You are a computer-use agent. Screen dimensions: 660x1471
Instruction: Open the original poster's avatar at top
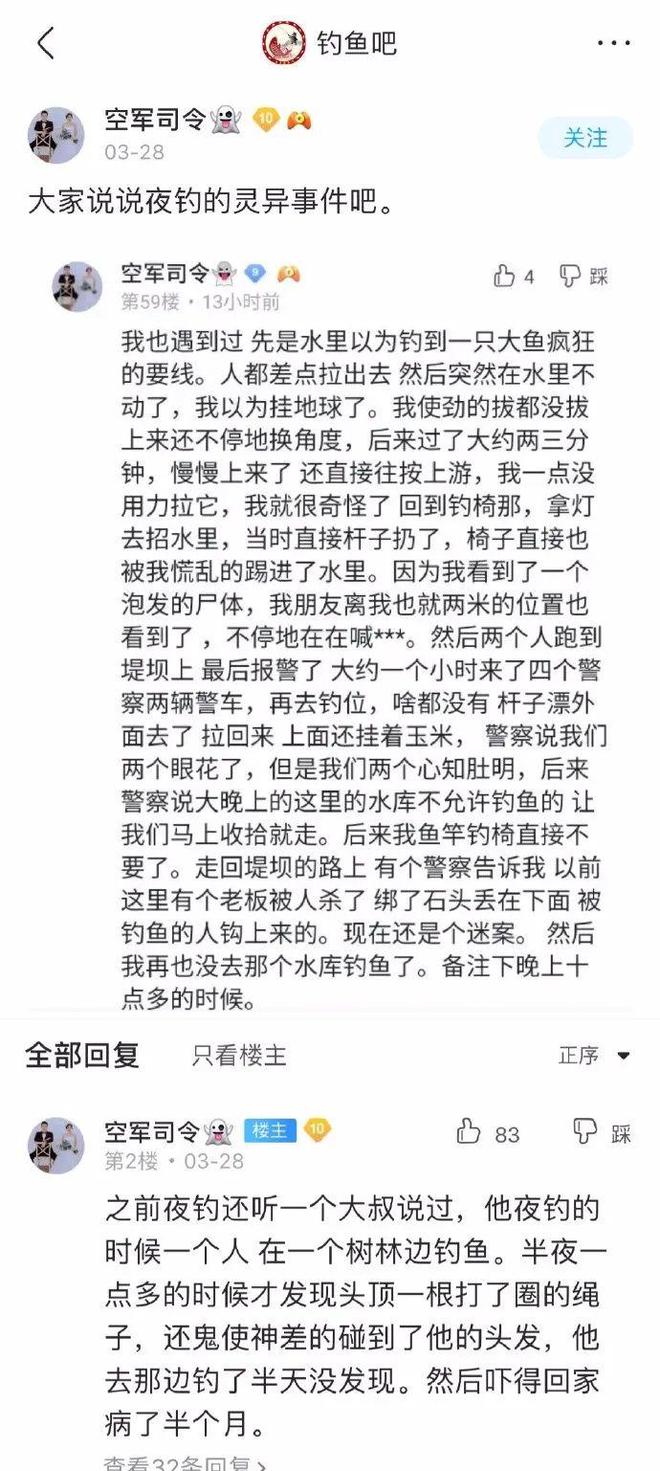(x=56, y=135)
